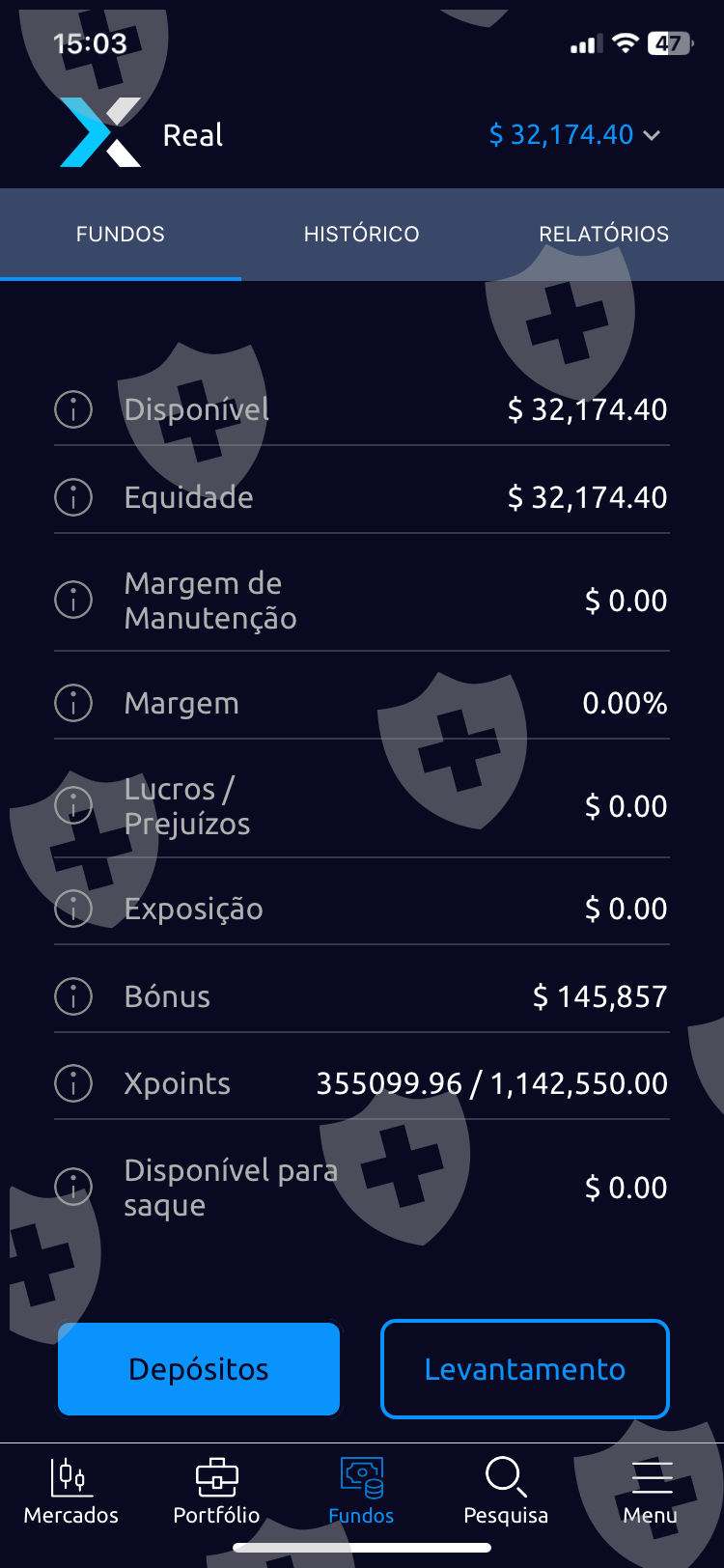Open the Portfólio tab
This screenshot has height=1568, width=724.
tap(216, 1492)
